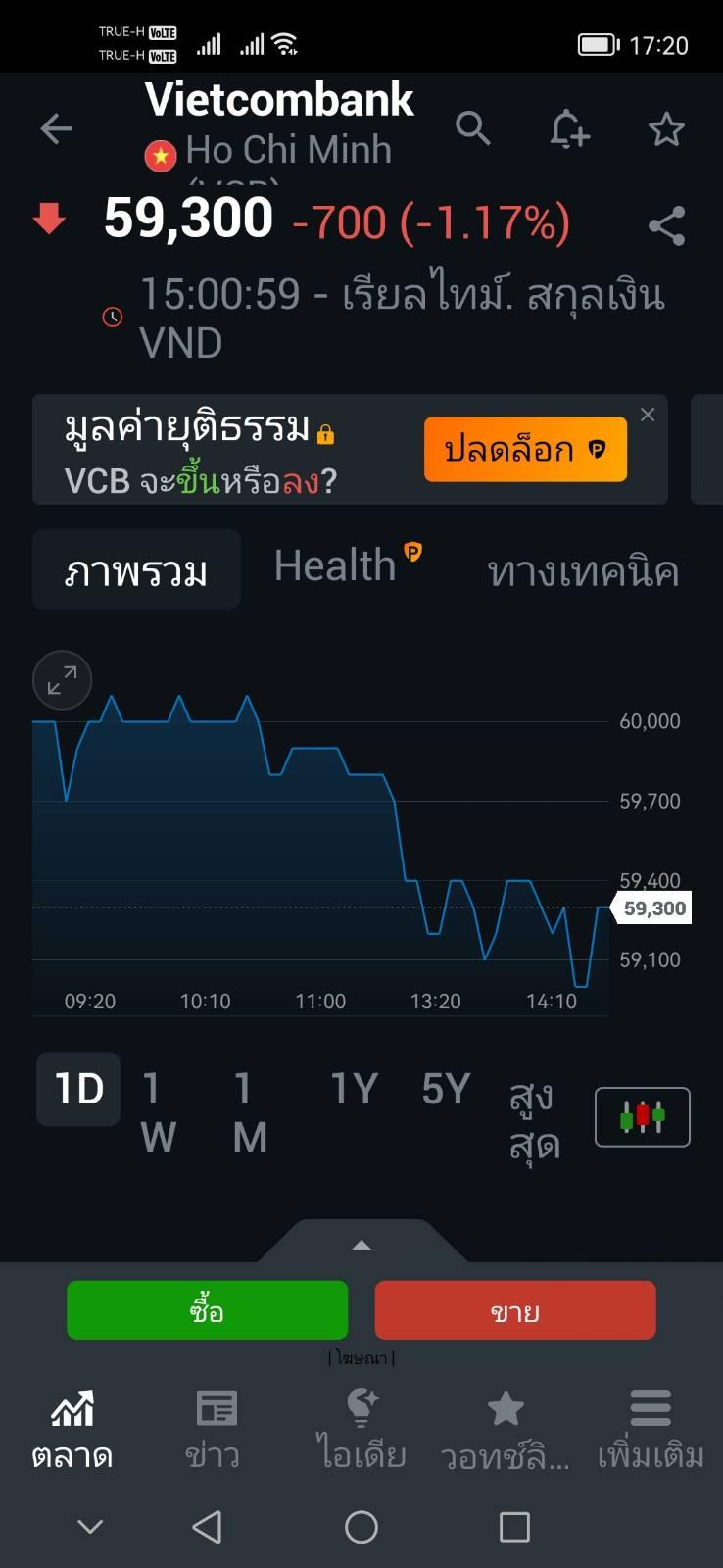Open the ข่าว news tab
723x1568 pixels.
[x=213, y=1430]
